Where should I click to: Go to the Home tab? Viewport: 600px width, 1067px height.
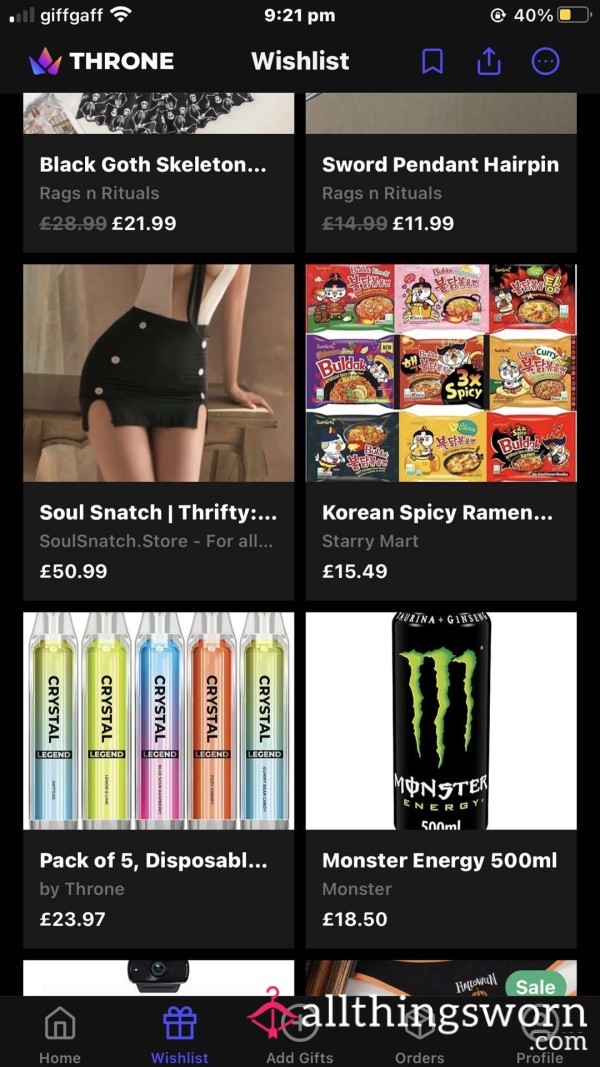point(60,1034)
